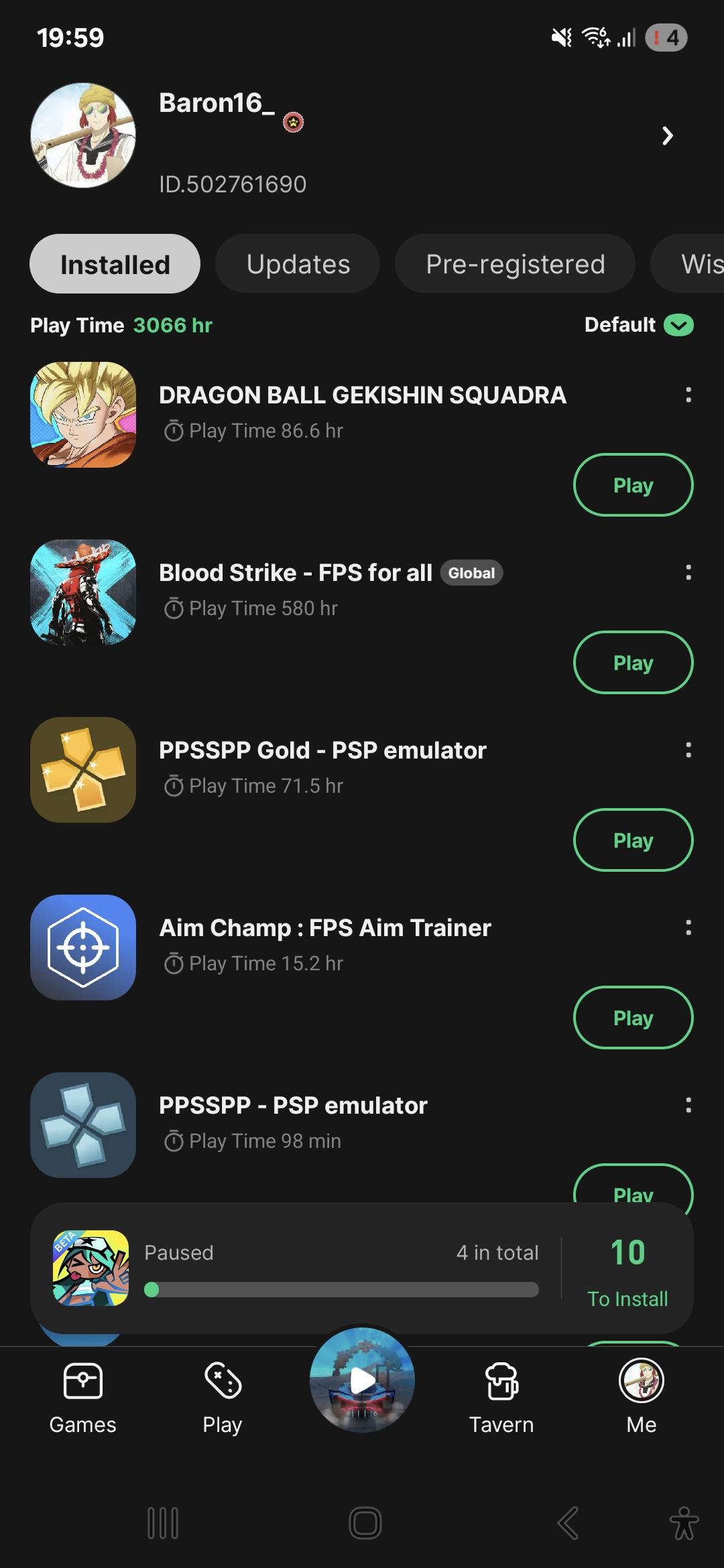Tap the center video play button
This screenshot has width=724, height=1568.
(362, 1380)
